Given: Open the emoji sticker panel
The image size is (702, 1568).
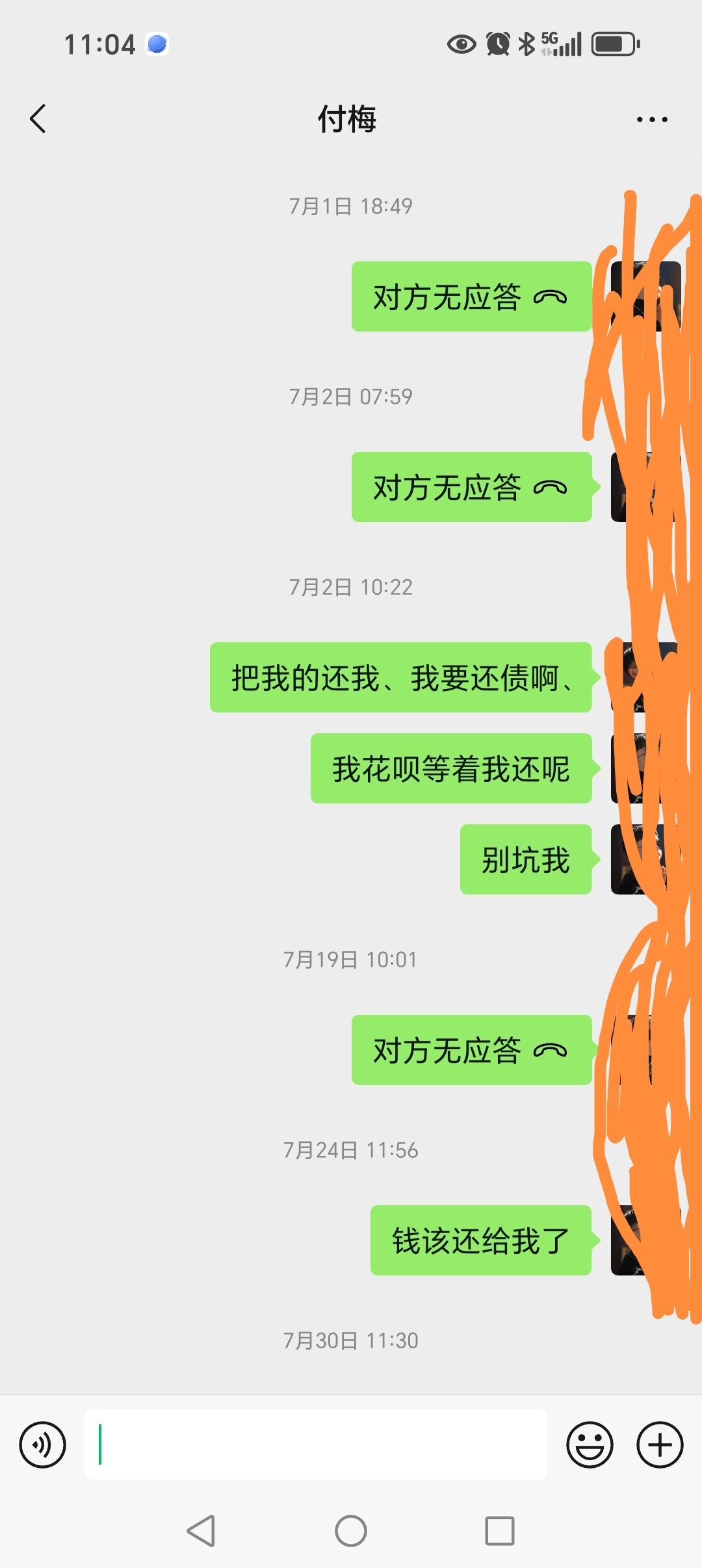Looking at the screenshot, I should [590, 1444].
